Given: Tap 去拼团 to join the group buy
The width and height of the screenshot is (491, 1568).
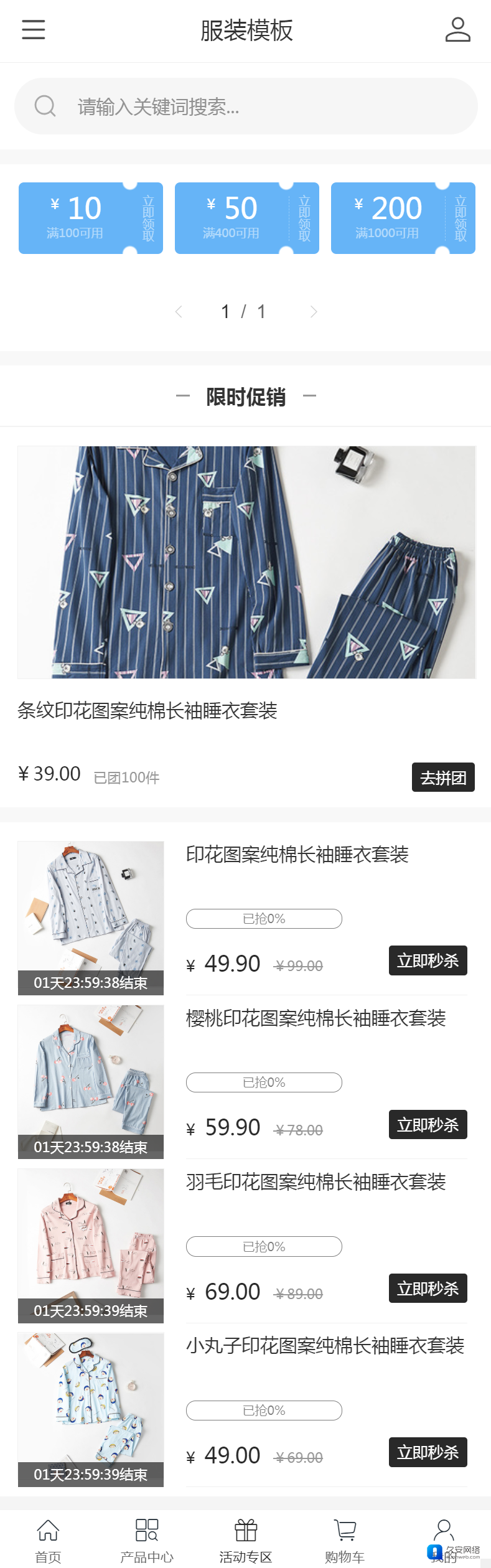Looking at the screenshot, I should pyautogui.click(x=442, y=777).
